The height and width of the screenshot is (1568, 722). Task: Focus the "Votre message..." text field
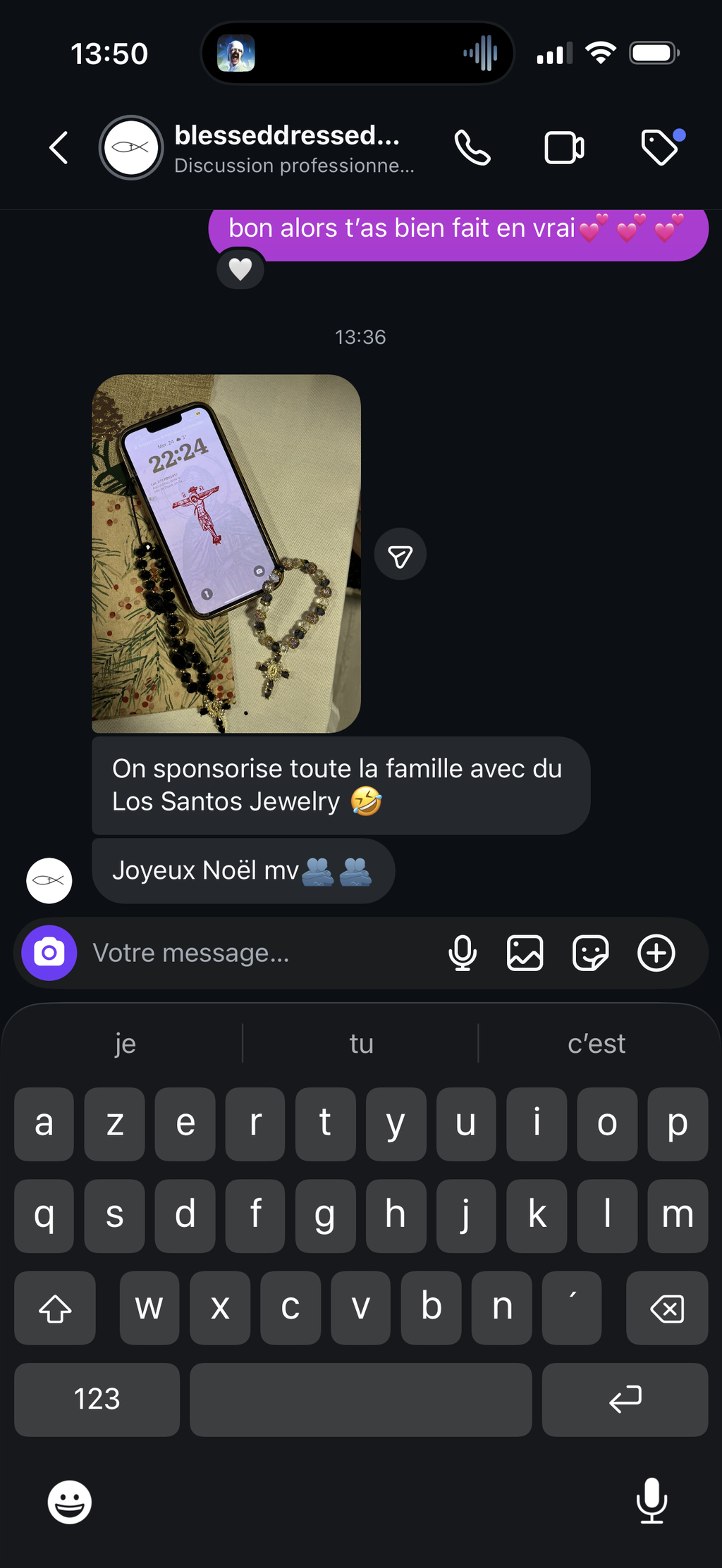261,953
